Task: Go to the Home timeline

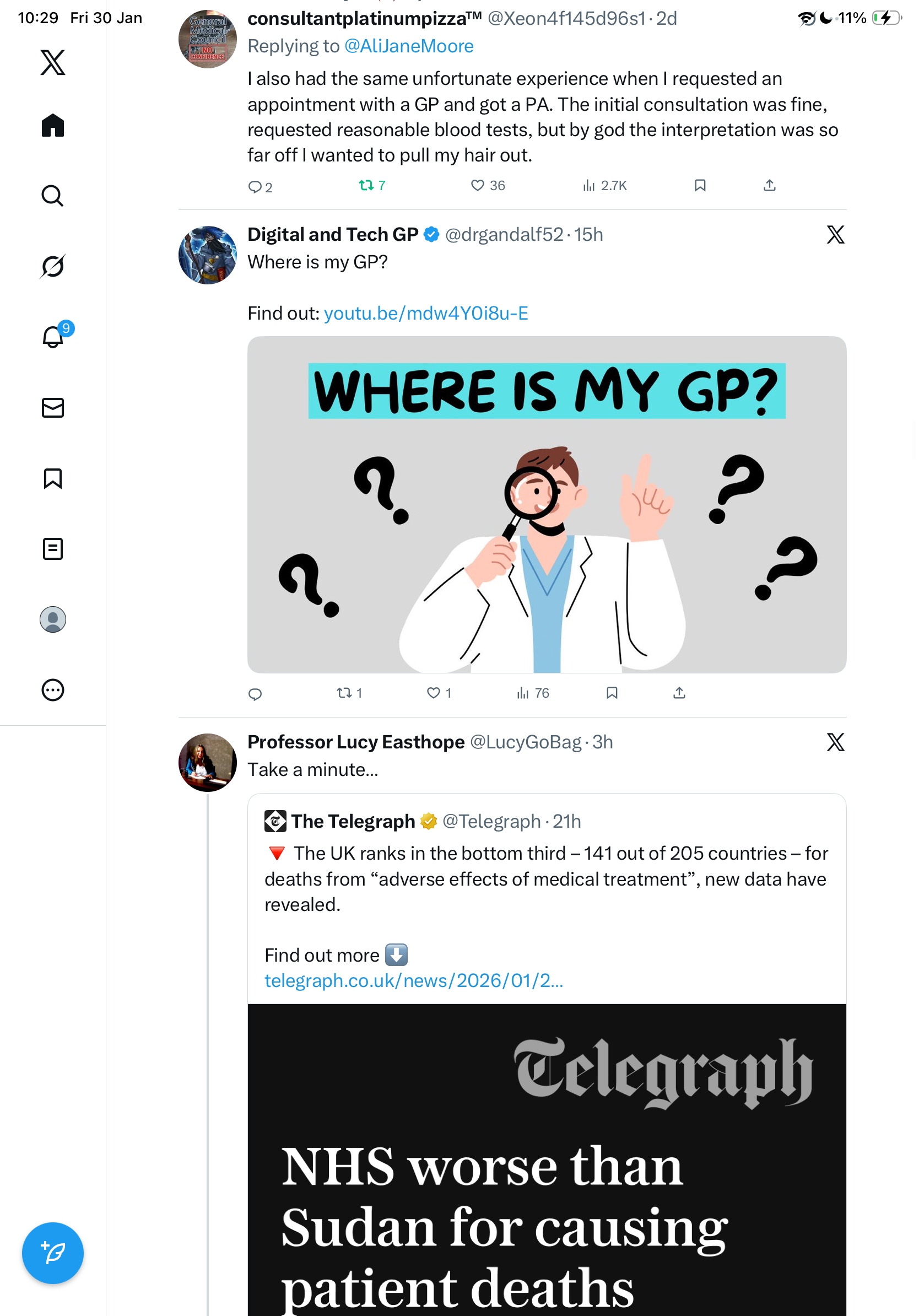Action: [53, 125]
